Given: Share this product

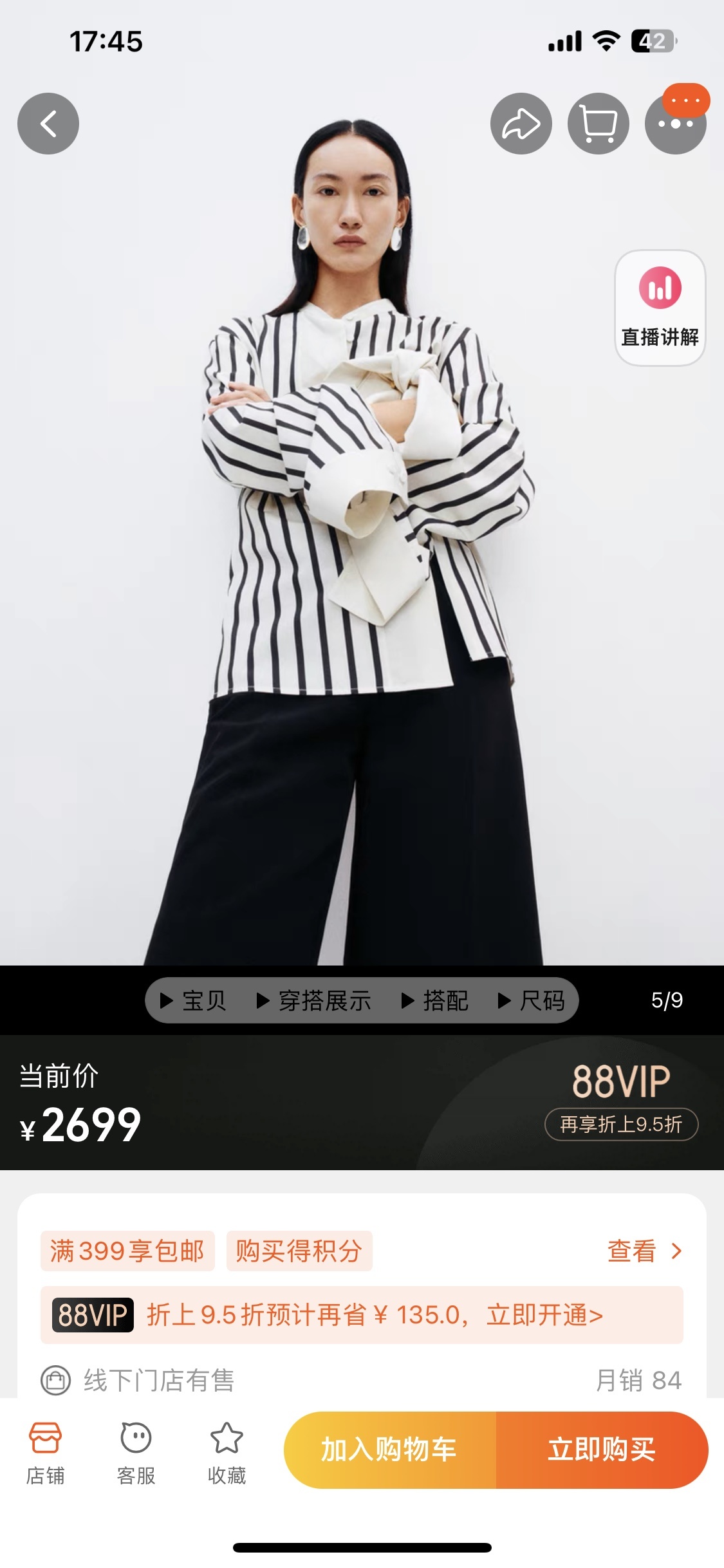Looking at the screenshot, I should 521,124.
